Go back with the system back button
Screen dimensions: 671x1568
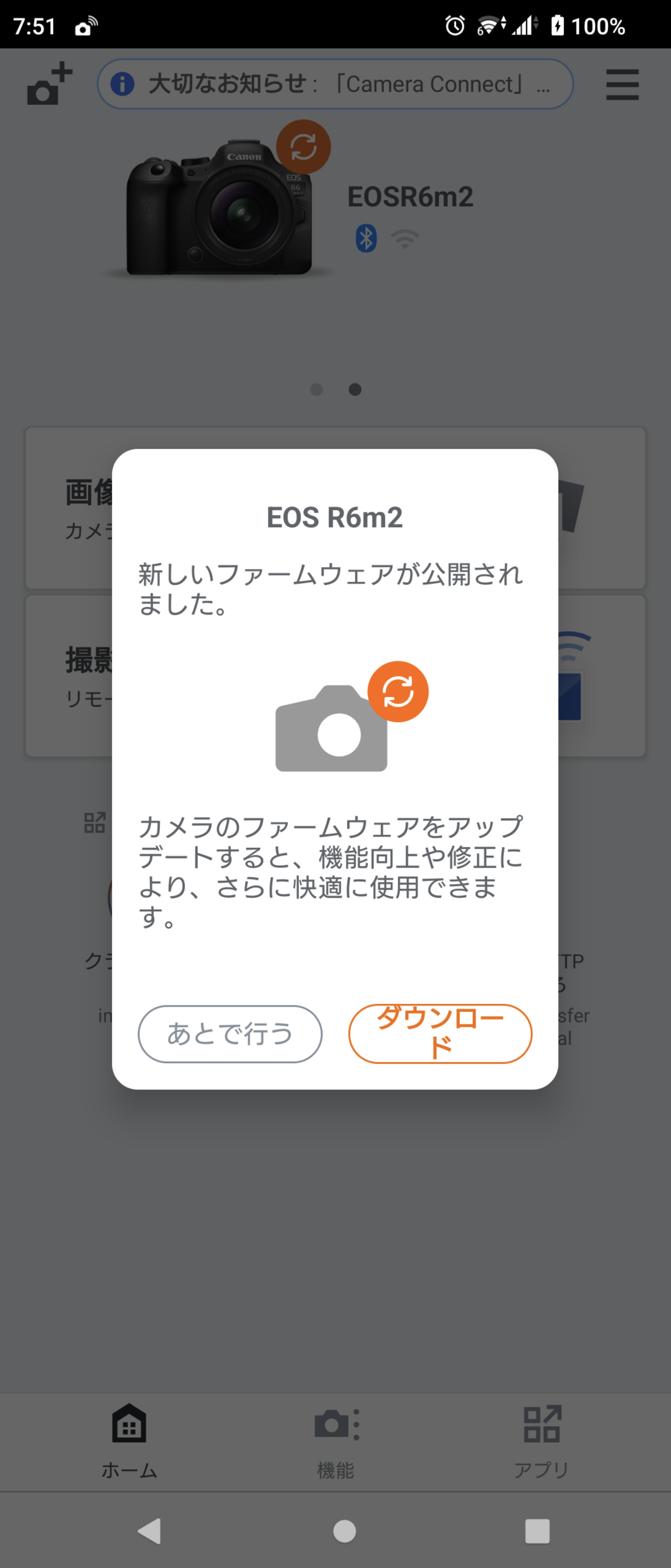150,1530
